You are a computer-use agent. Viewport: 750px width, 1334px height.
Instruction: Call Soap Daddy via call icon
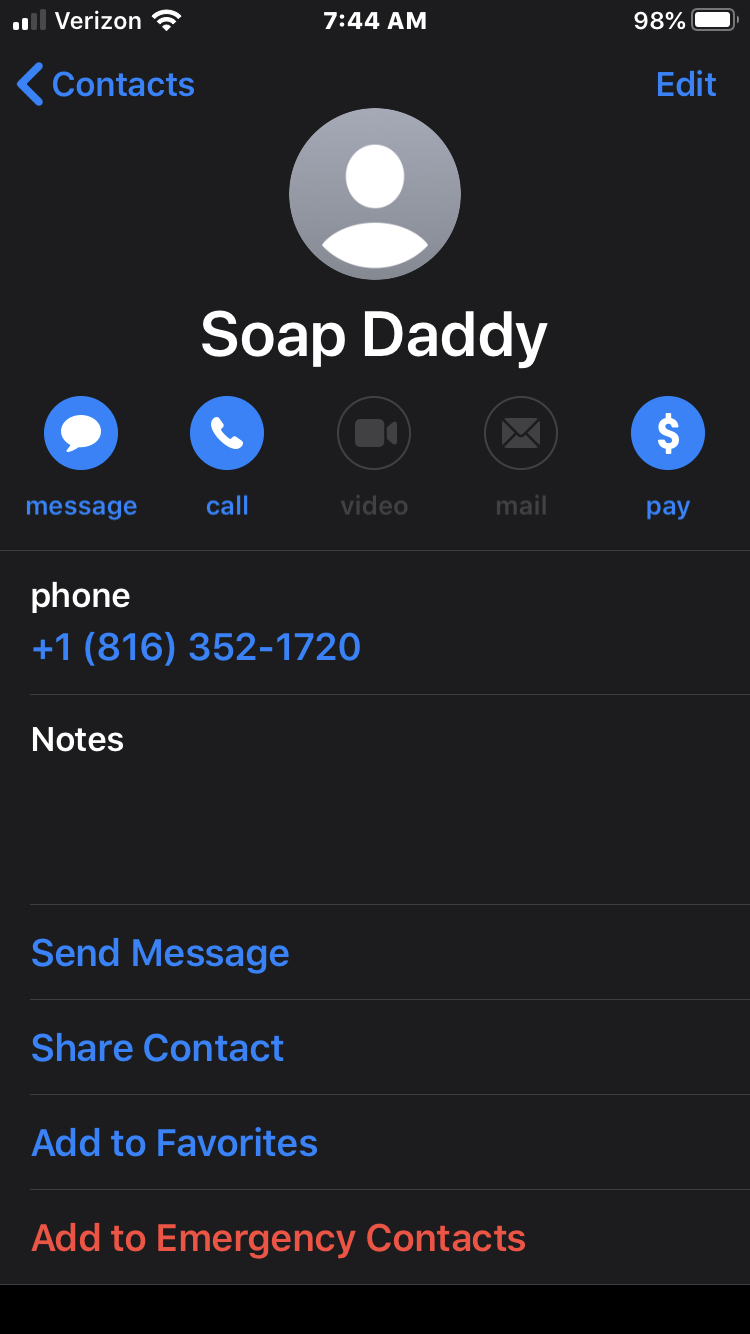[x=227, y=433]
